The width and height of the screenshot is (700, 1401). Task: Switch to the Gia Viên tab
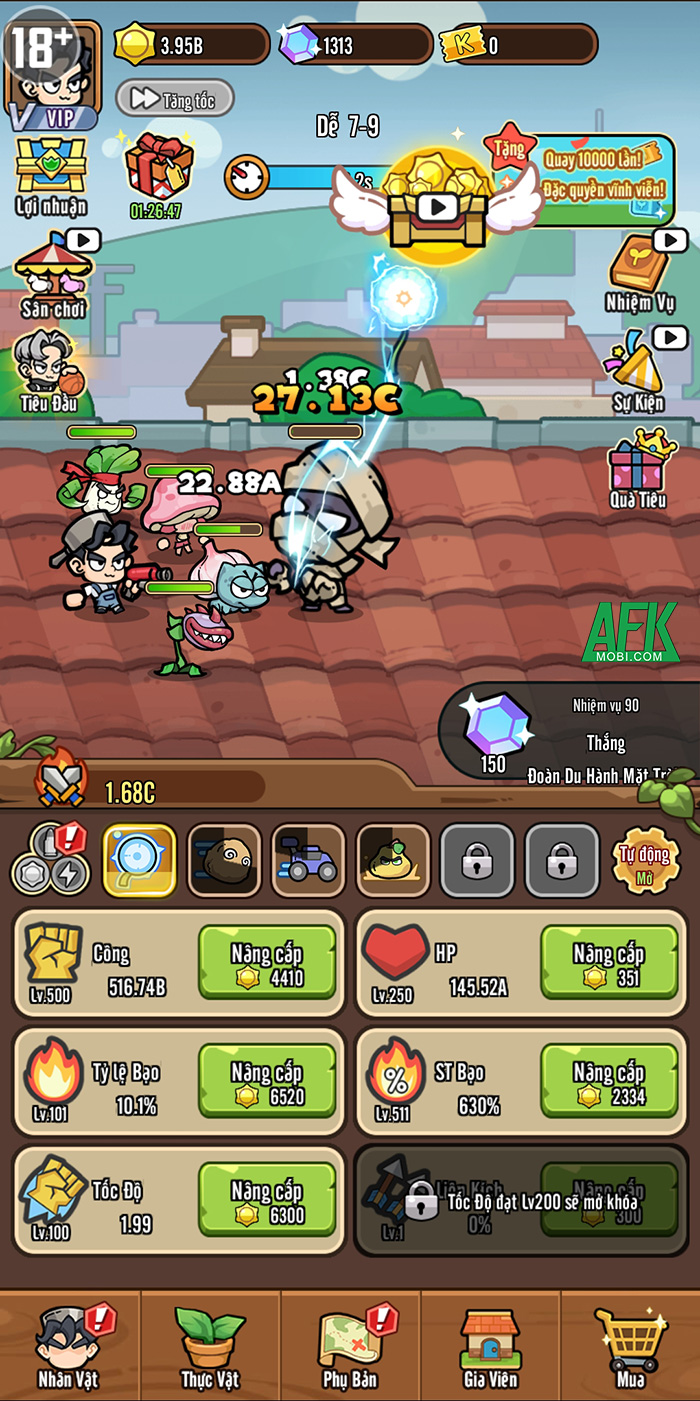tap(490, 1345)
